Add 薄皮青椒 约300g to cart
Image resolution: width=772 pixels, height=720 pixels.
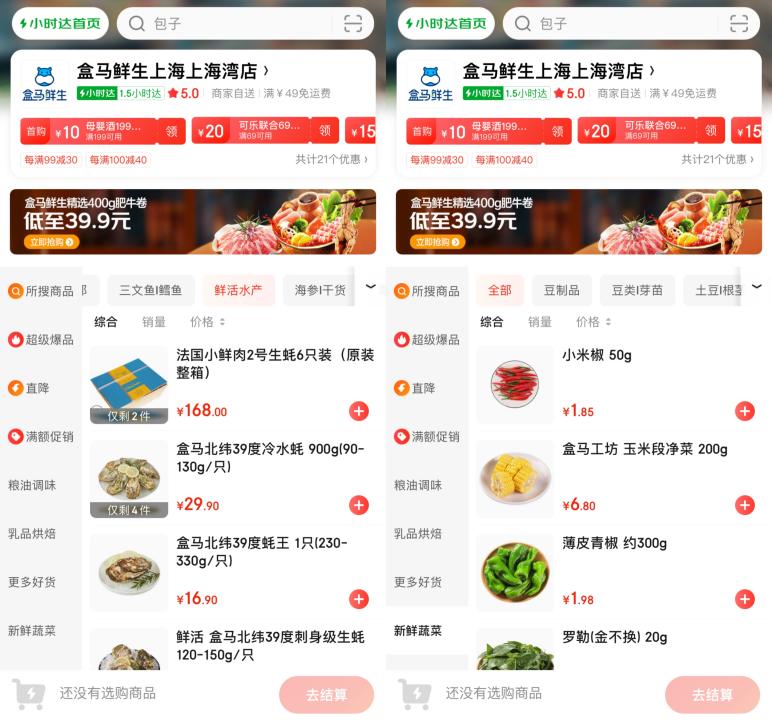point(745,599)
